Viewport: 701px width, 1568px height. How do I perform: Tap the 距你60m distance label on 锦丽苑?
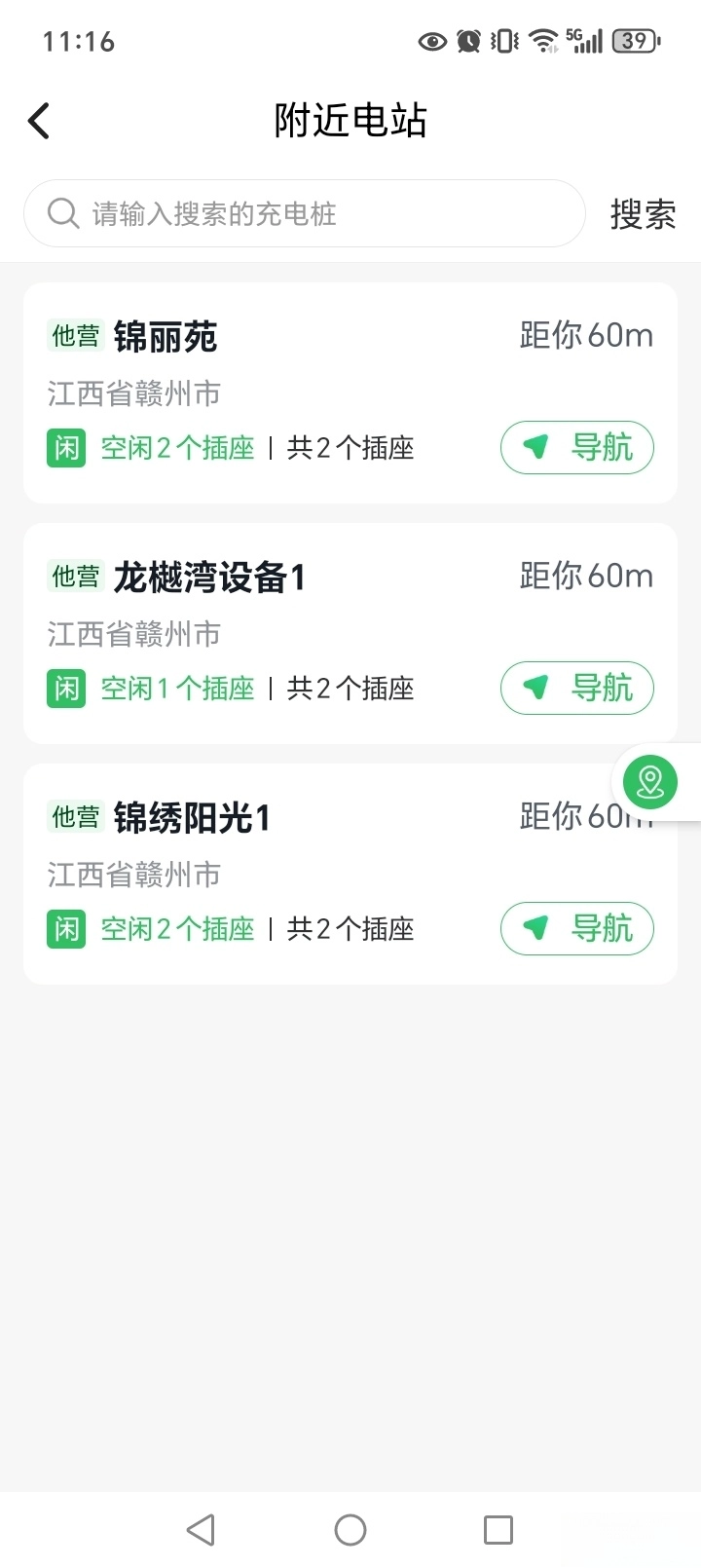[x=586, y=335]
